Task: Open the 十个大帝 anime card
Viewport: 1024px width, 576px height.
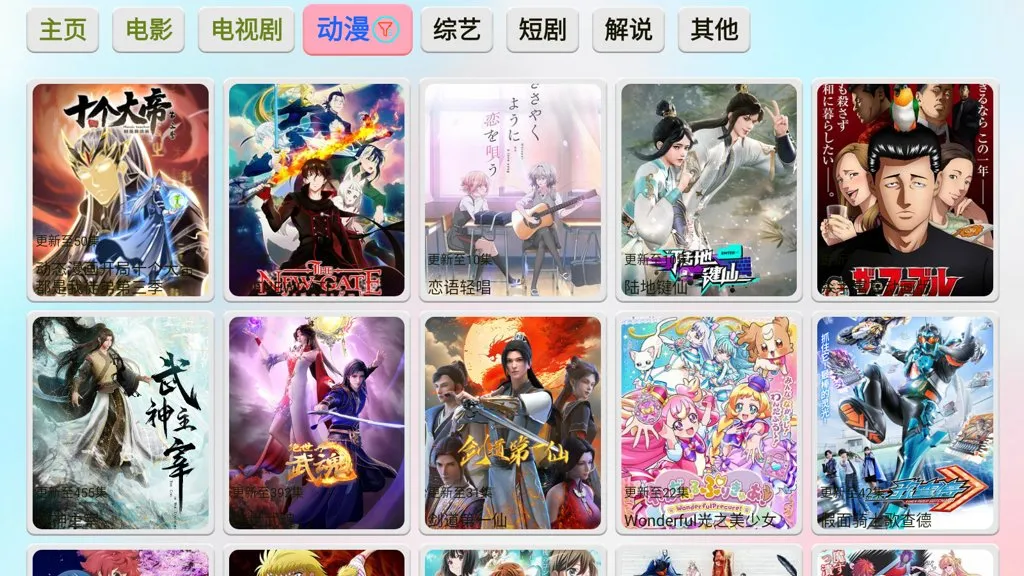Action: pos(120,190)
